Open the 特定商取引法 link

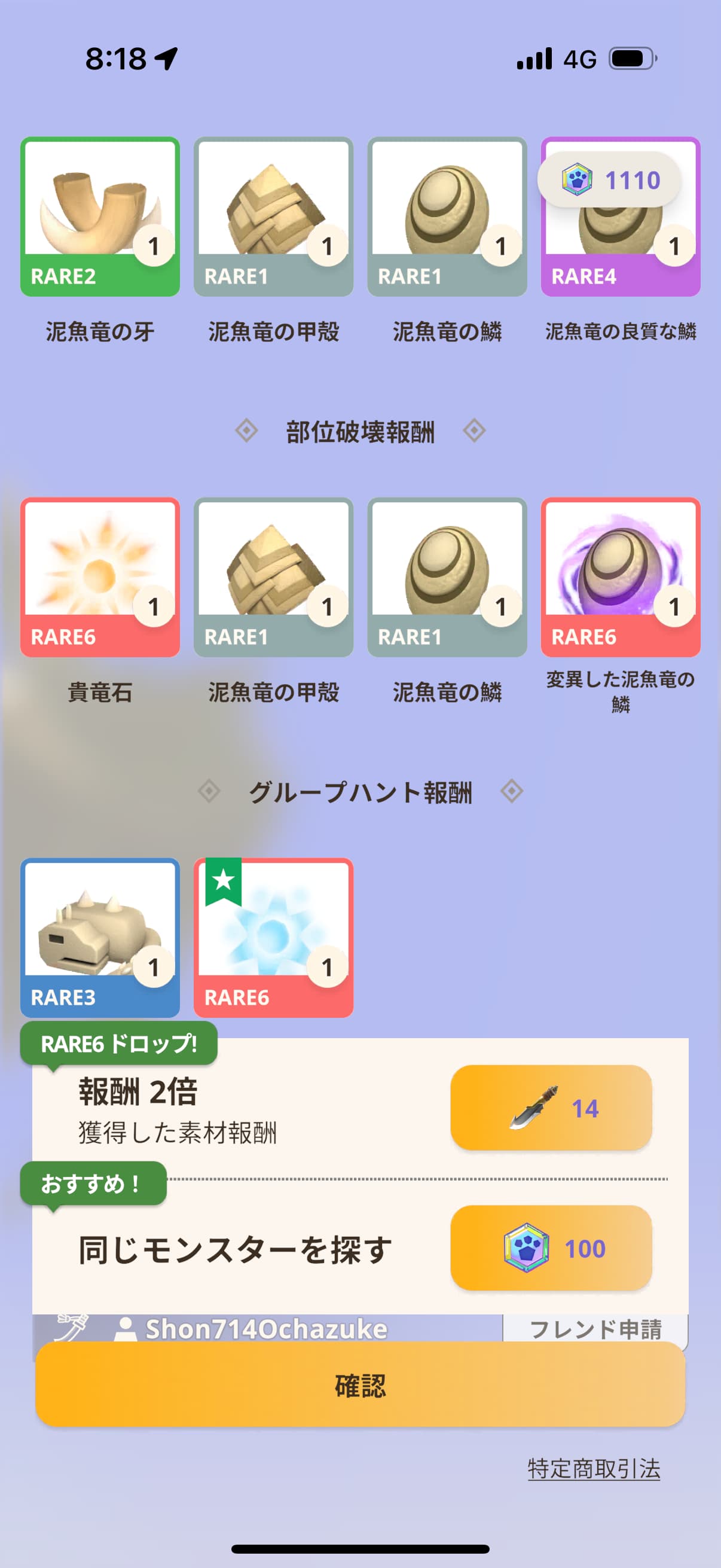(594, 1468)
